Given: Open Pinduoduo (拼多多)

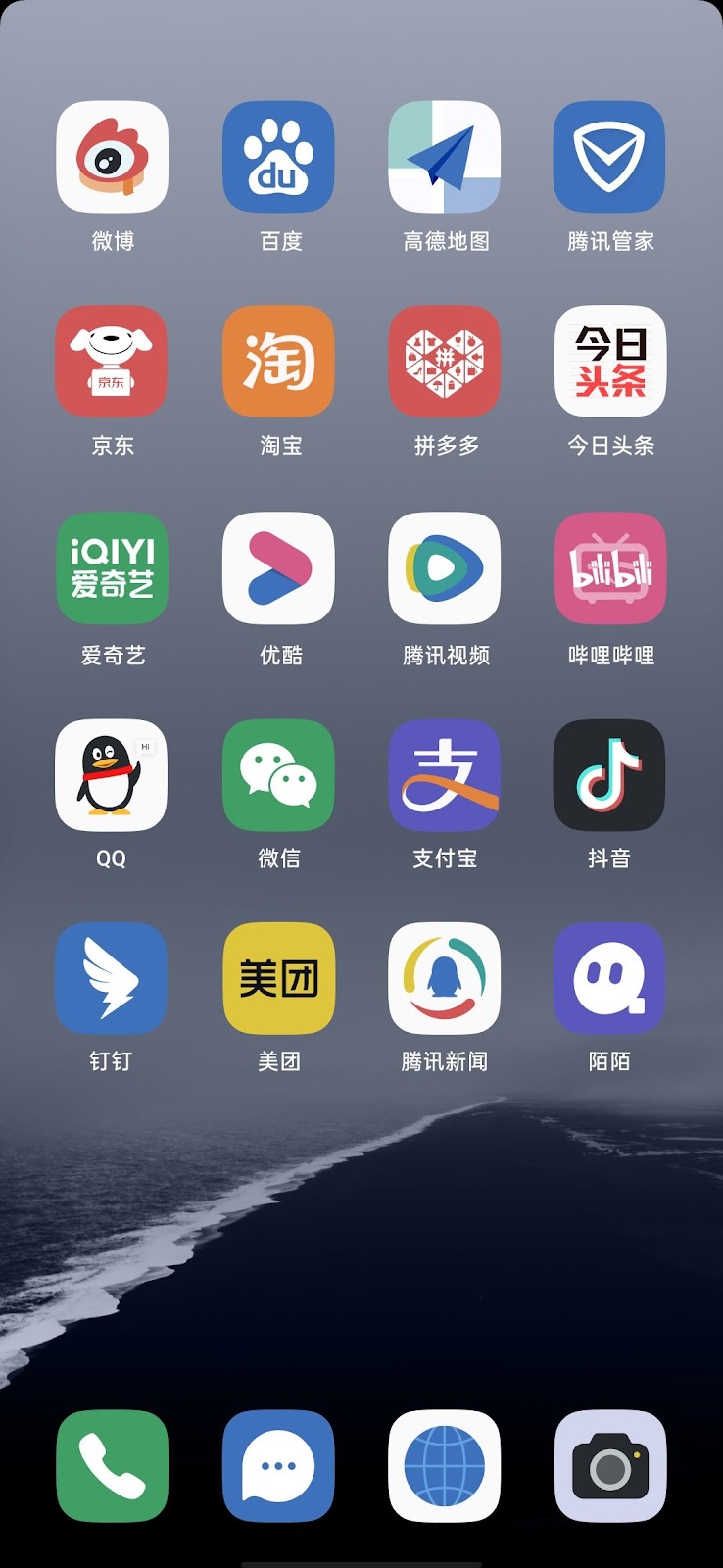Looking at the screenshot, I should pyautogui.click(x=445, y=362).
